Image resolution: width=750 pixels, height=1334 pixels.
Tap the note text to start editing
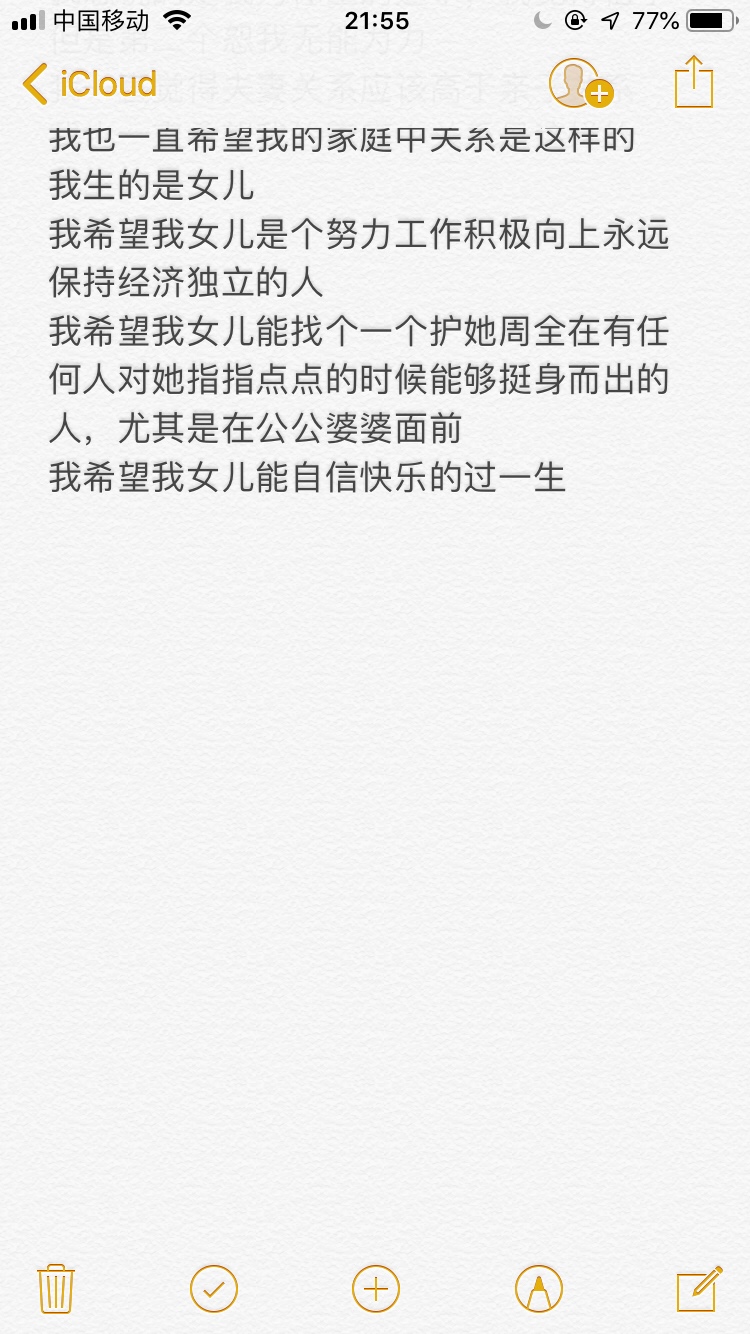[359, 310]
